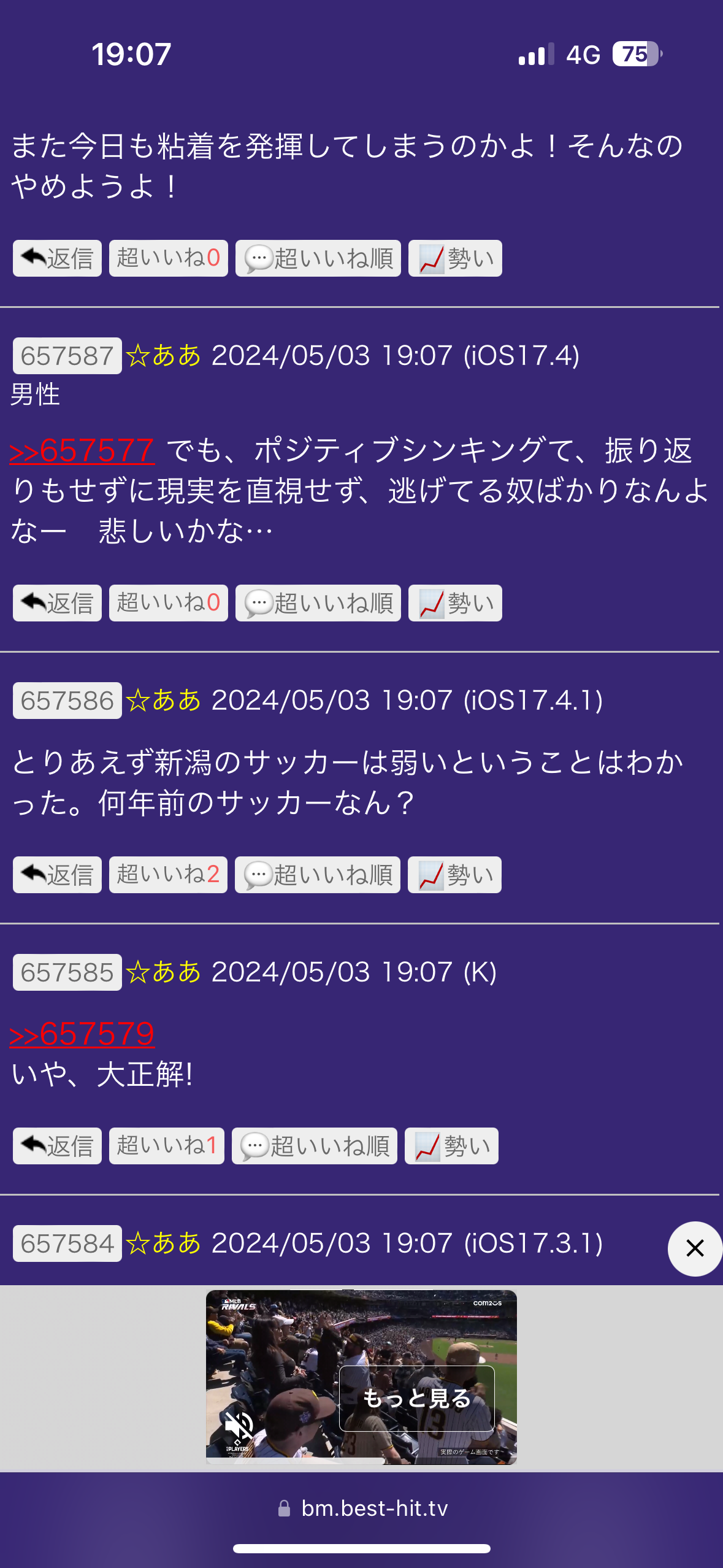View 勢い under post 657587

click(455, 603)
